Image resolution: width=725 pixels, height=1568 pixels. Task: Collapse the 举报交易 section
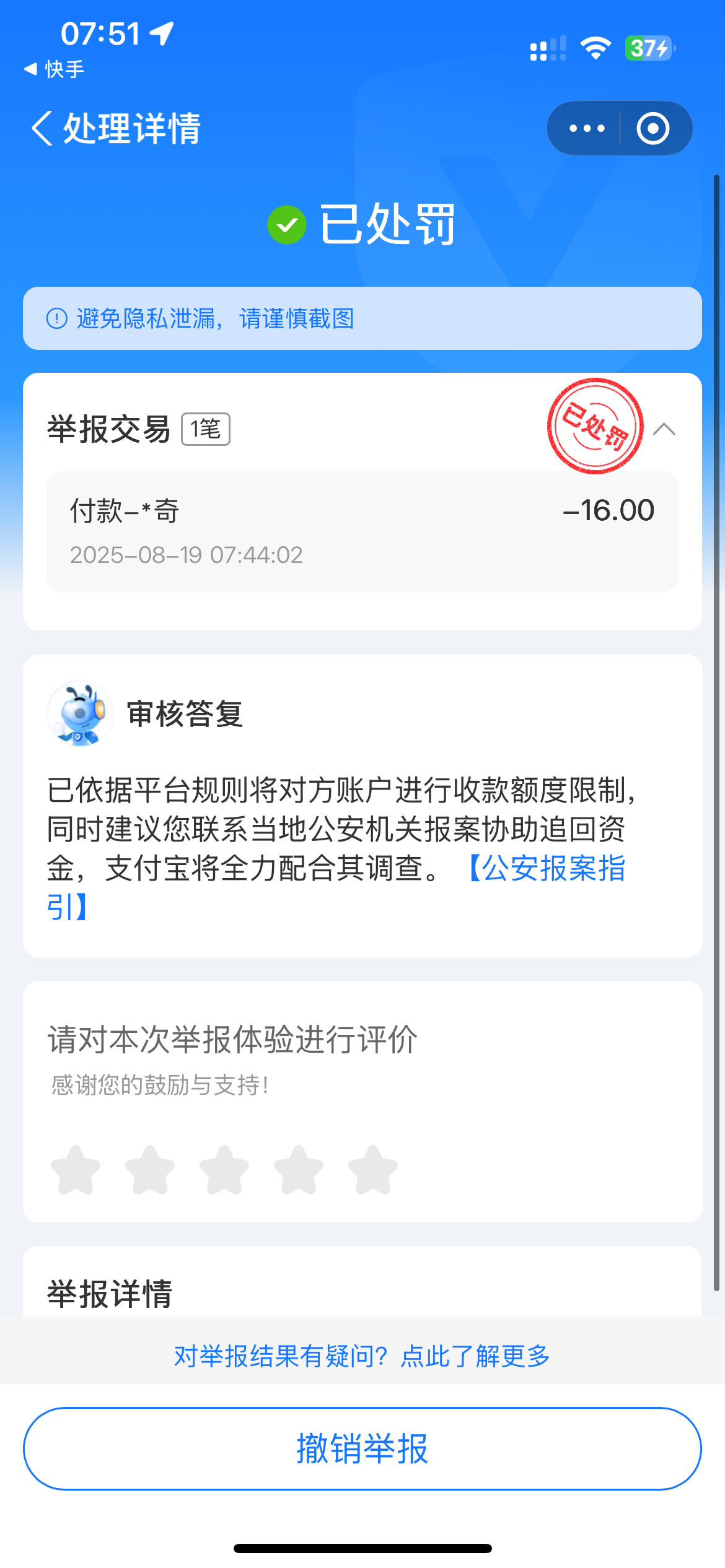click(664, 429)
